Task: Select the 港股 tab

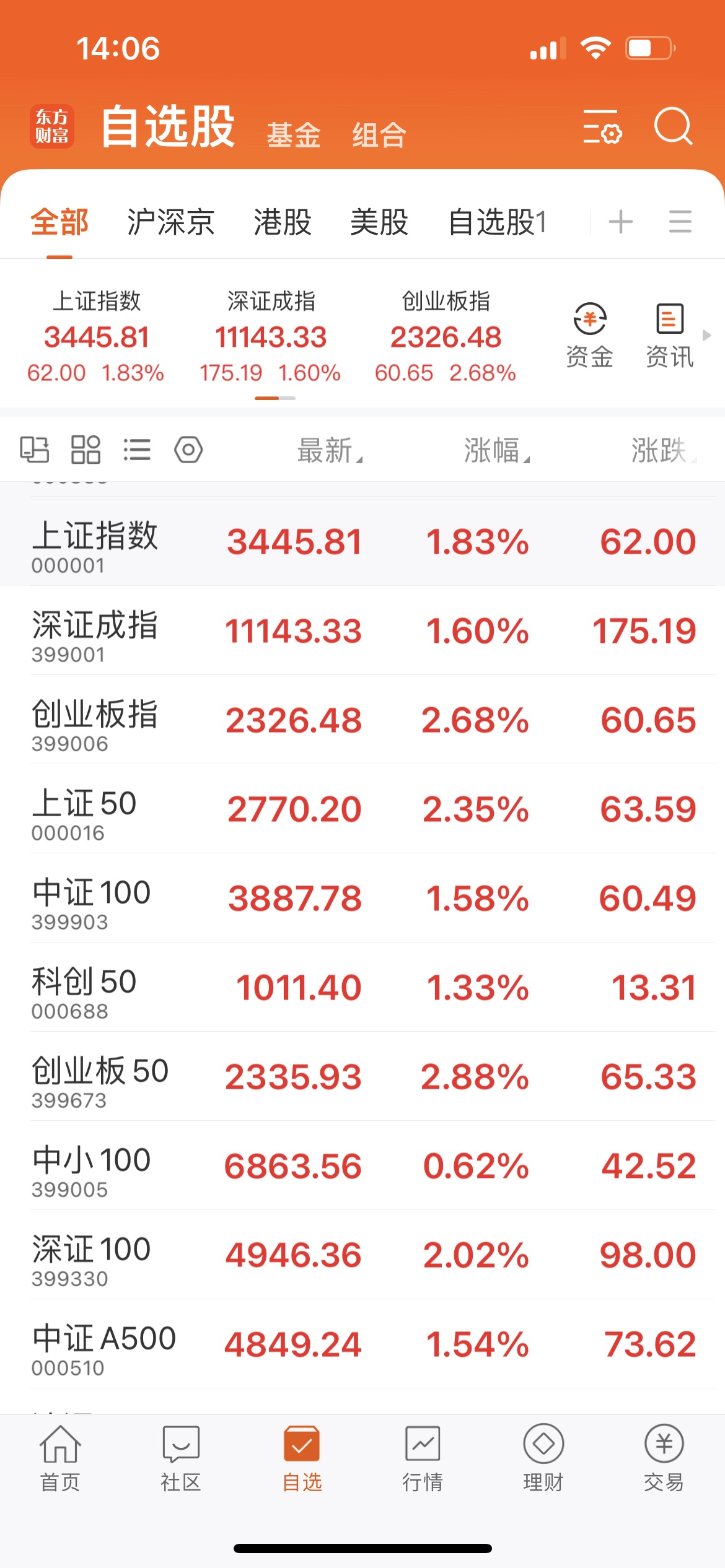Action: 283,222
